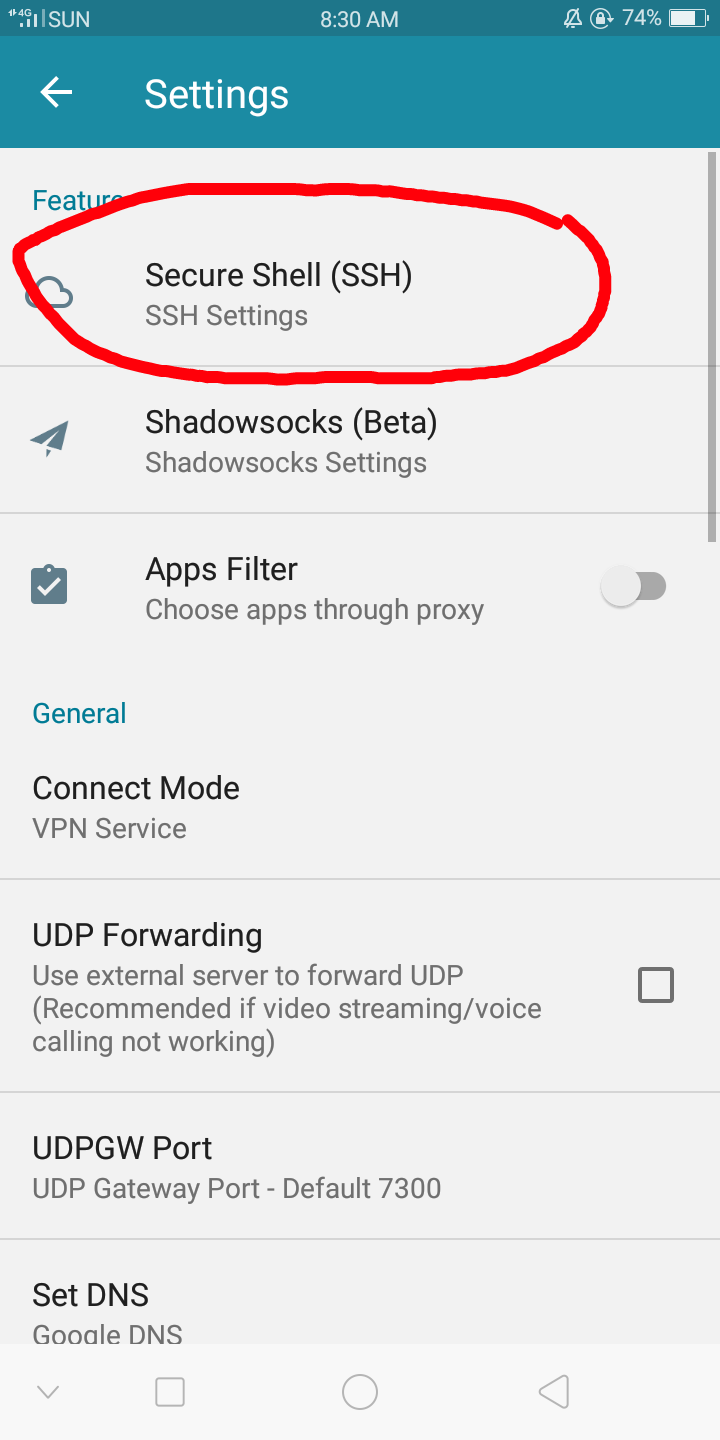720x1440 pixels.
Task: Go back from Settings
Action: point(56,94)
